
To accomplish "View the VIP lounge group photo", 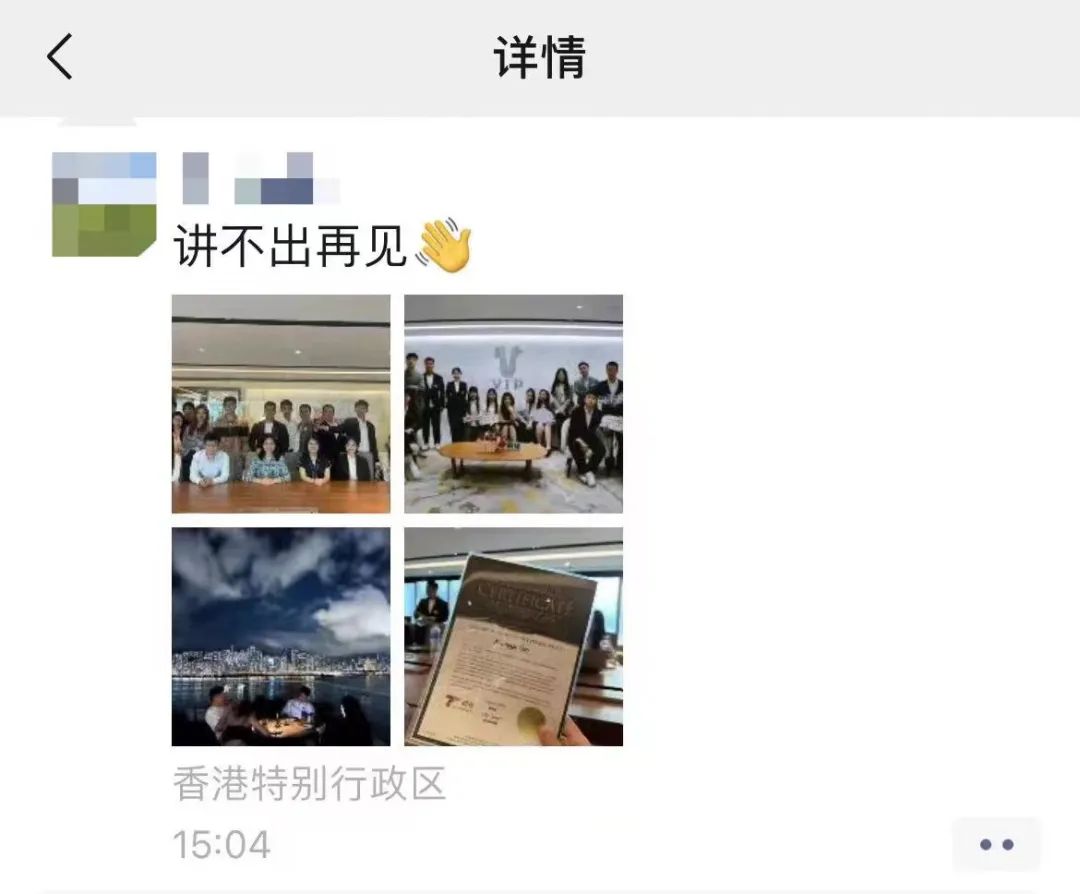I will [x=513, y=404].
